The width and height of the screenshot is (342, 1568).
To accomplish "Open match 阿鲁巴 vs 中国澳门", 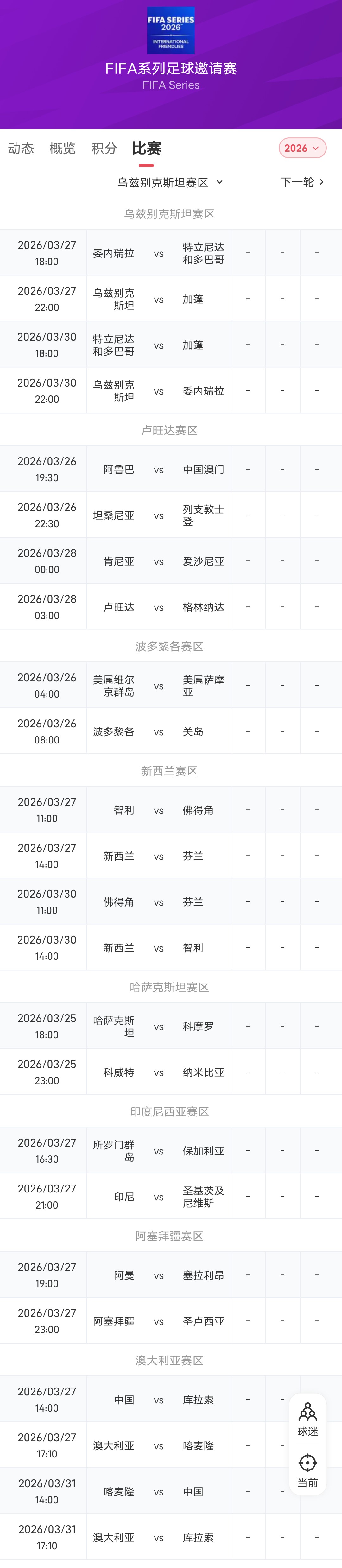I will [158, 469].
